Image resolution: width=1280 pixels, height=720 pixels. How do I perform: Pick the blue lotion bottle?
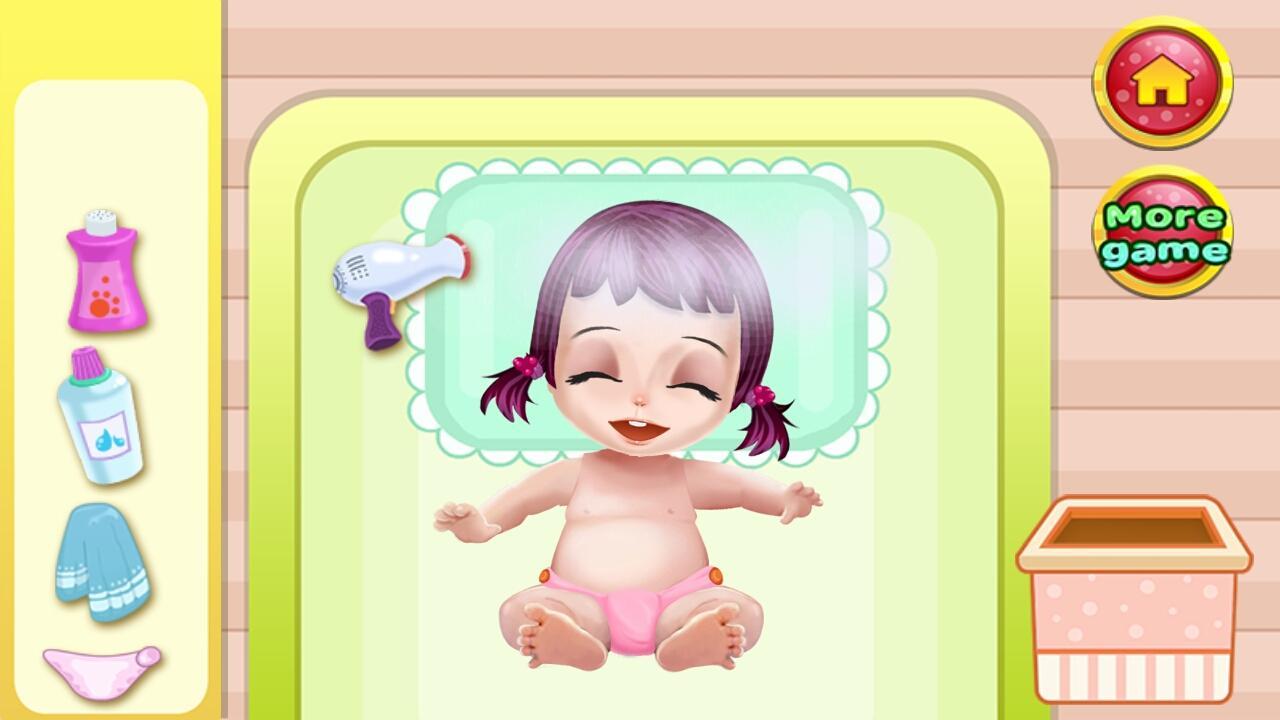point(98,416)
